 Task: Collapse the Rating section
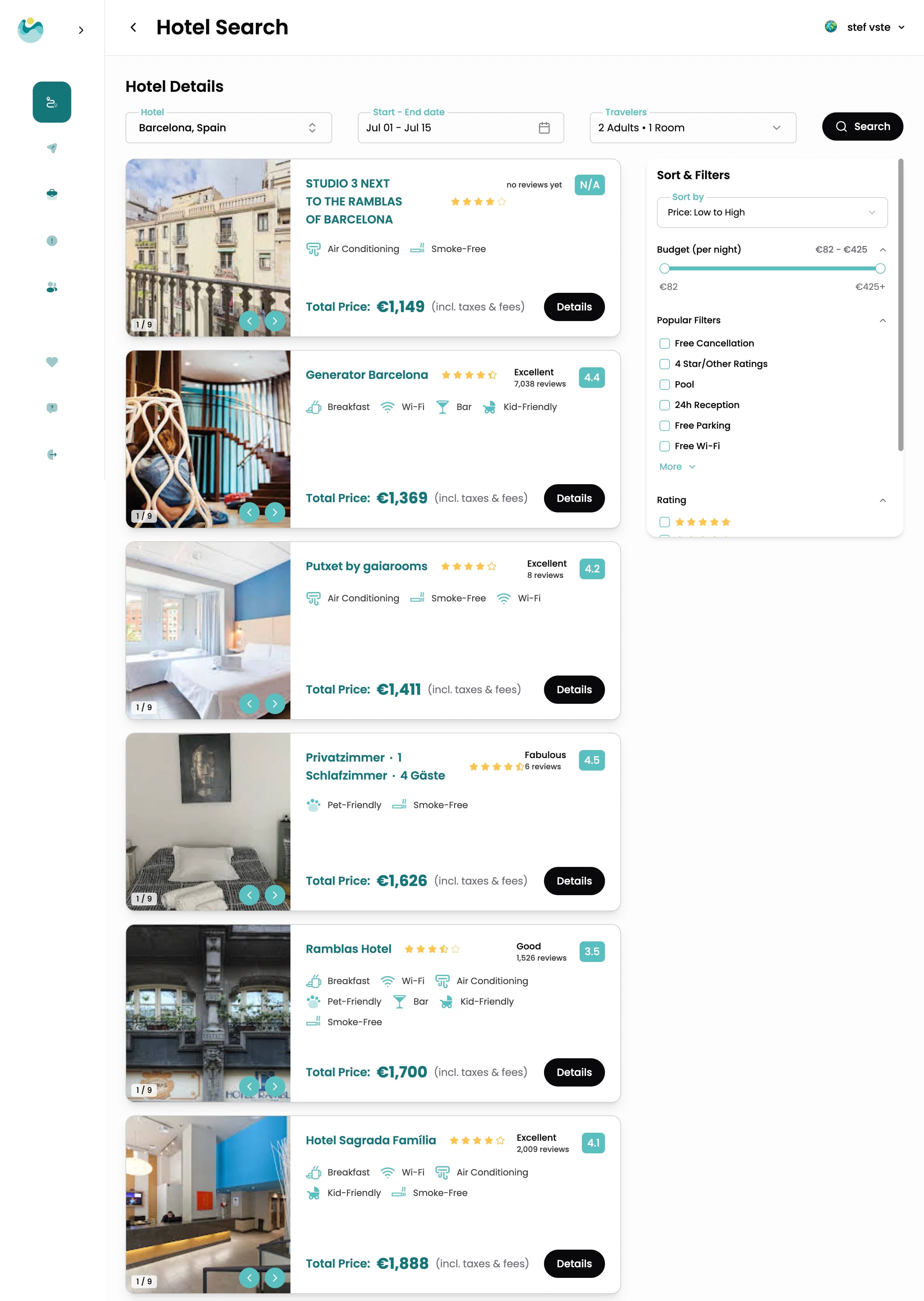point(883,500)
